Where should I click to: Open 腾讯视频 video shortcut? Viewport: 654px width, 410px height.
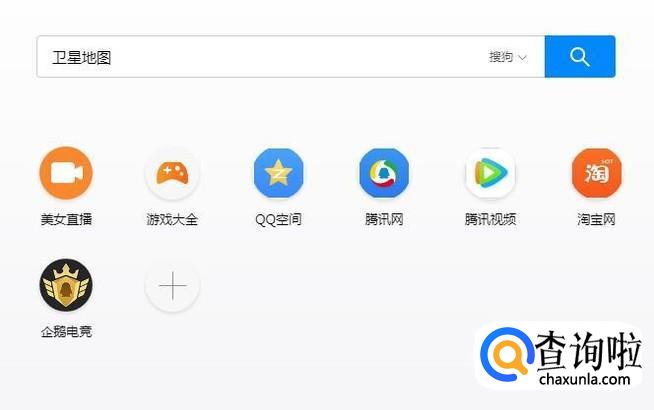490,173
